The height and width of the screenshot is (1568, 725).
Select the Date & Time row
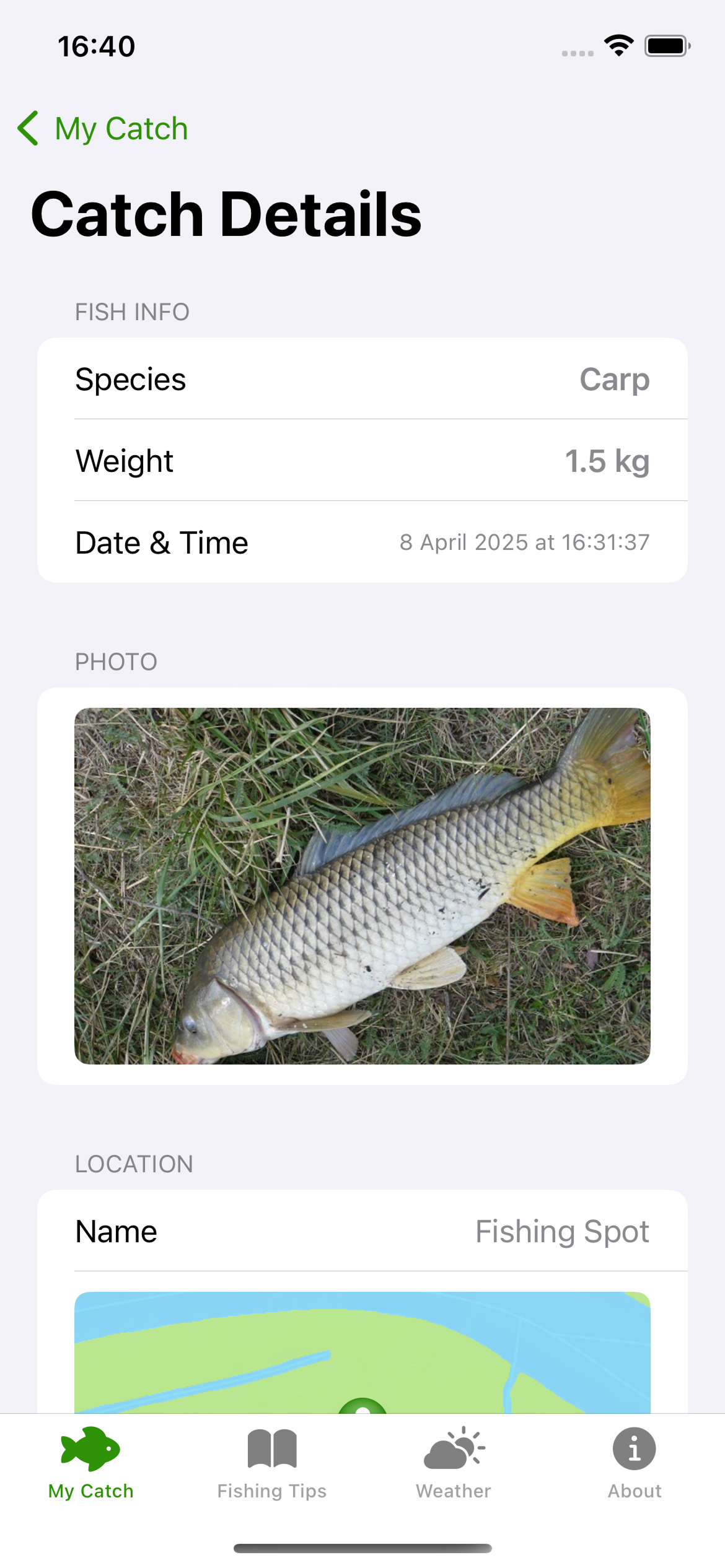pyautogui.click(x=362, y=542)
